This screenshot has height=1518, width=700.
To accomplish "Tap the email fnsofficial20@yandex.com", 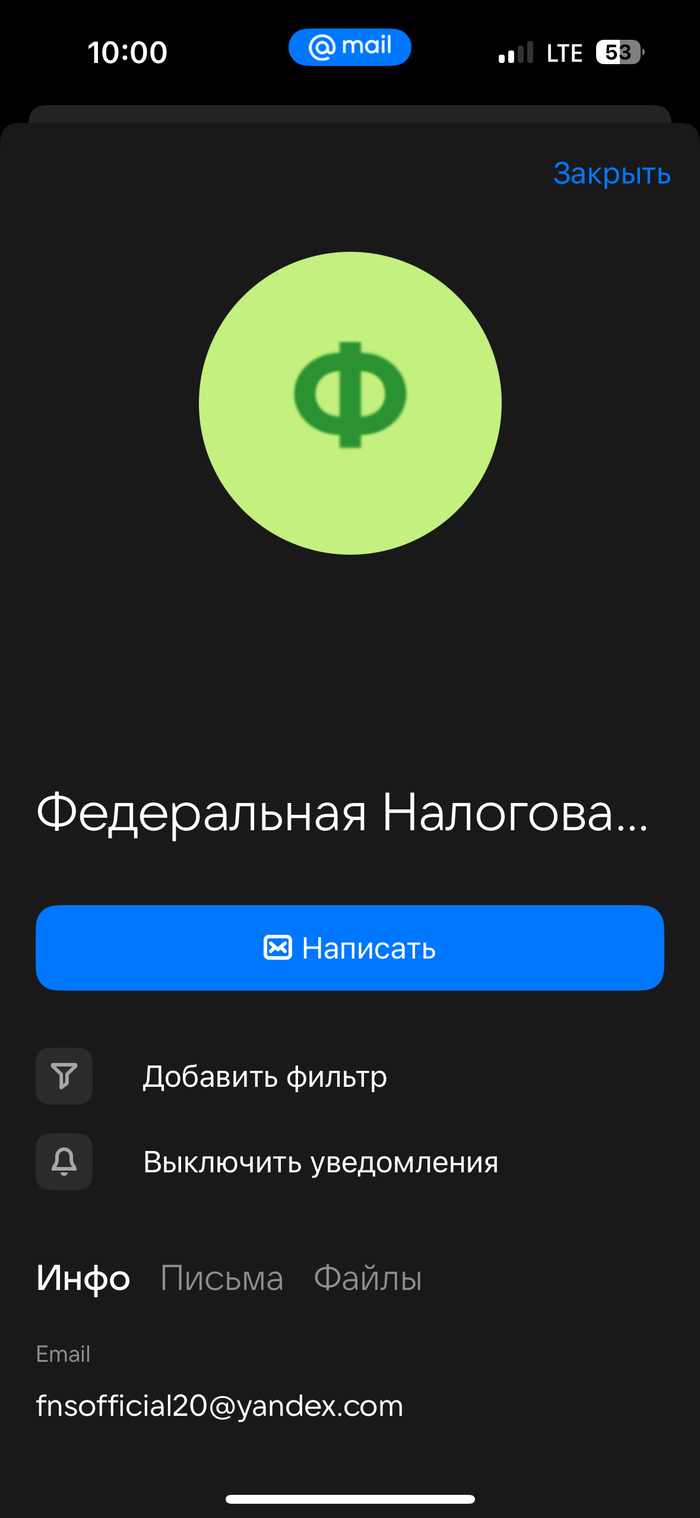I will point(219,1406).
